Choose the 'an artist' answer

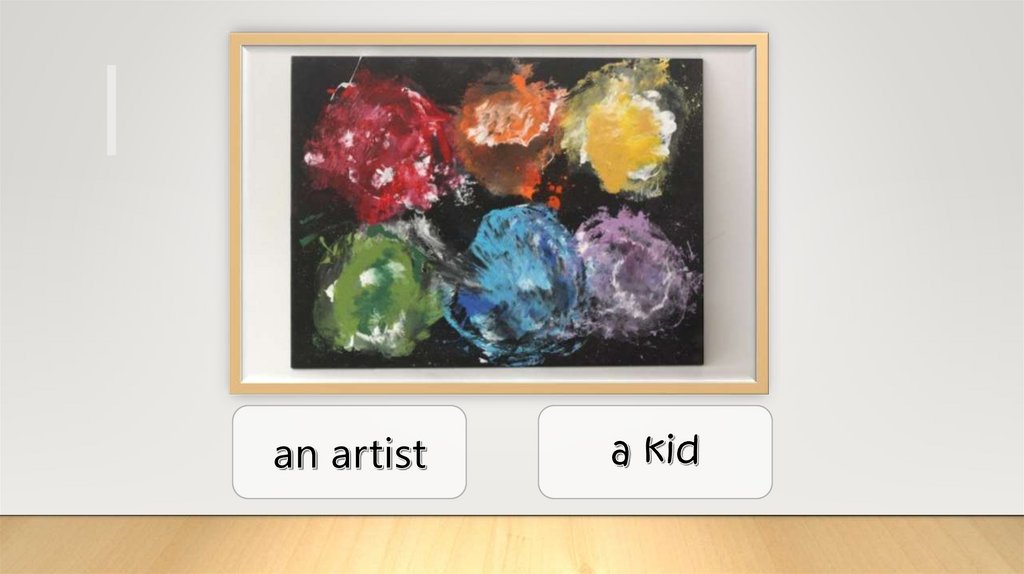pos(349,452)
